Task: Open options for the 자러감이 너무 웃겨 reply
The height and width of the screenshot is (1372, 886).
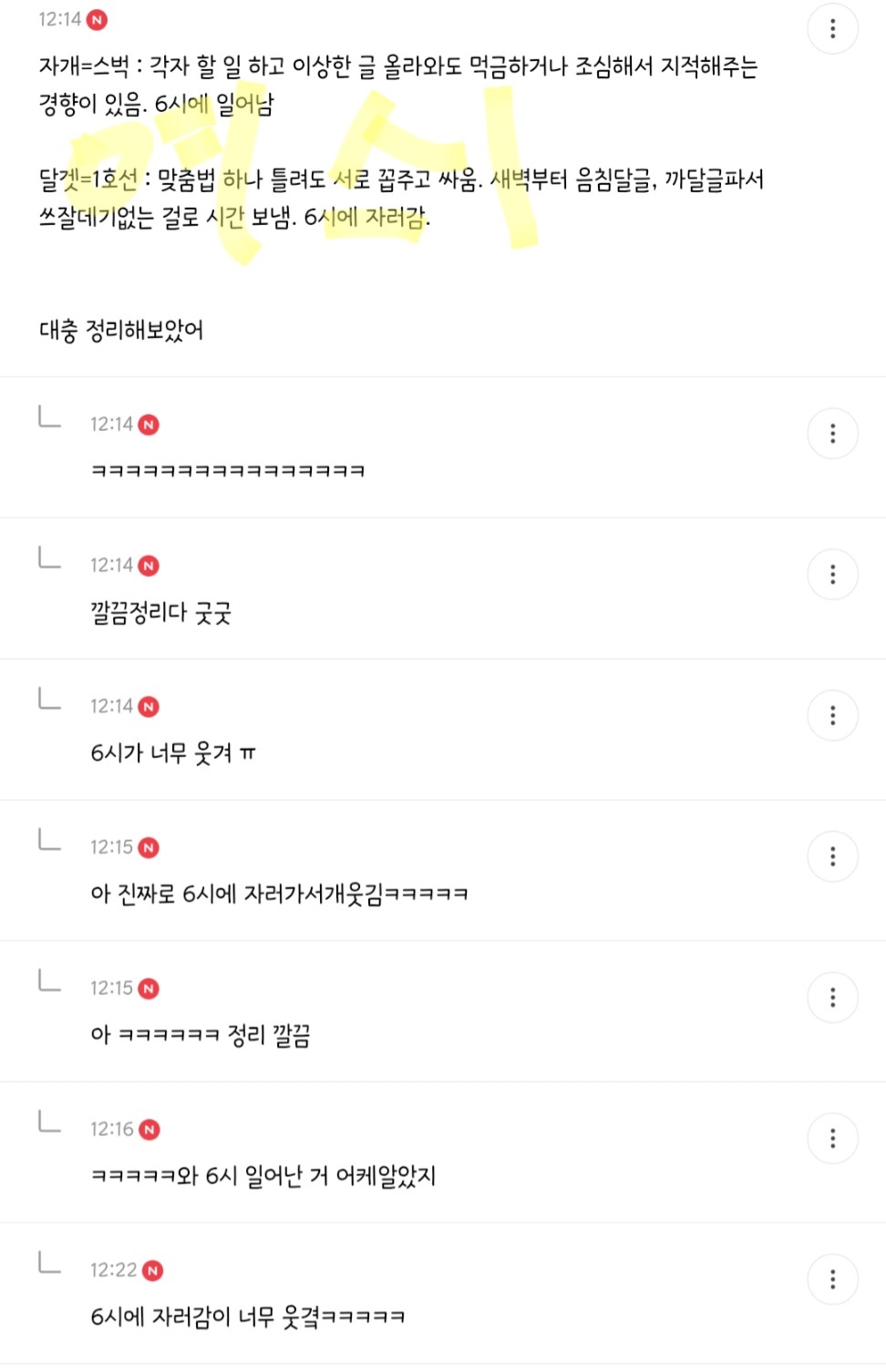Action: [x=832, y=1280]
